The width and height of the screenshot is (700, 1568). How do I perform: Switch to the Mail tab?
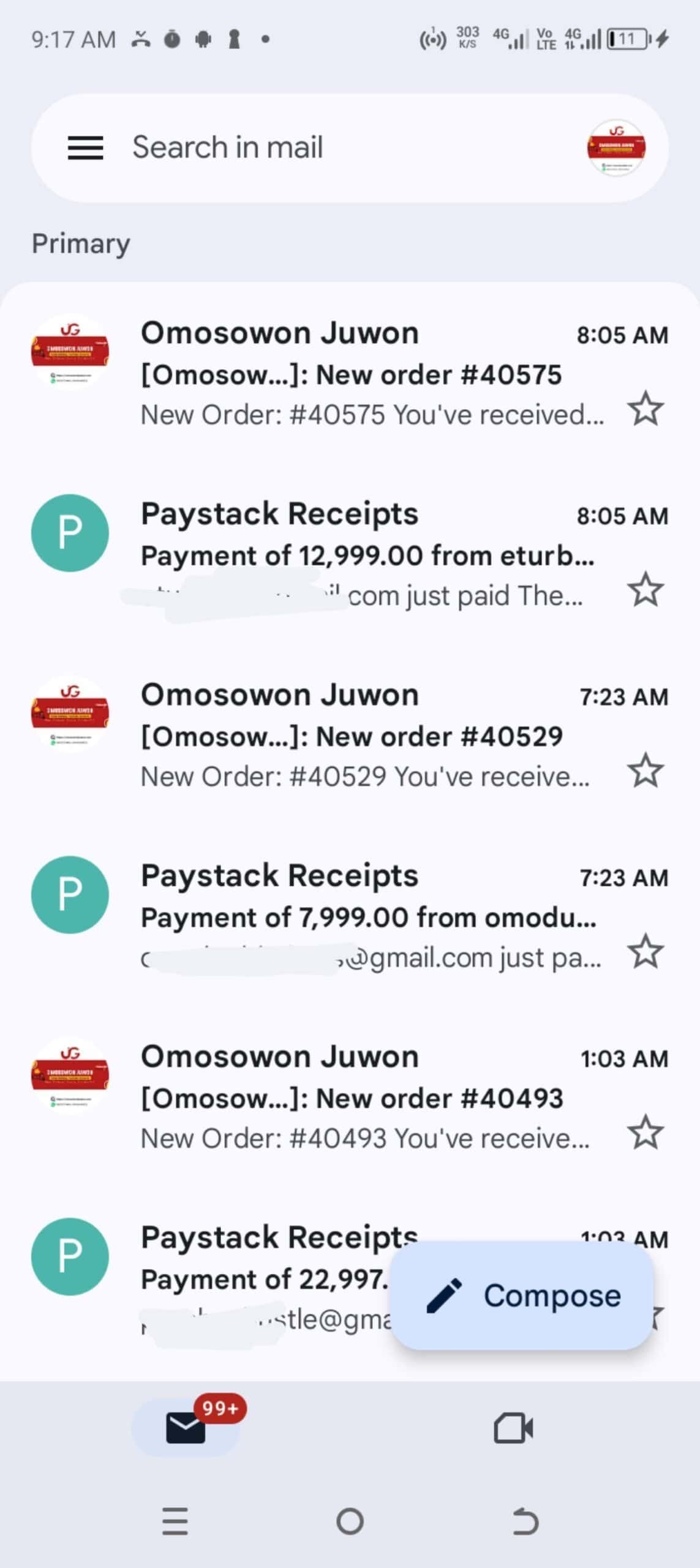point(186,1428)
